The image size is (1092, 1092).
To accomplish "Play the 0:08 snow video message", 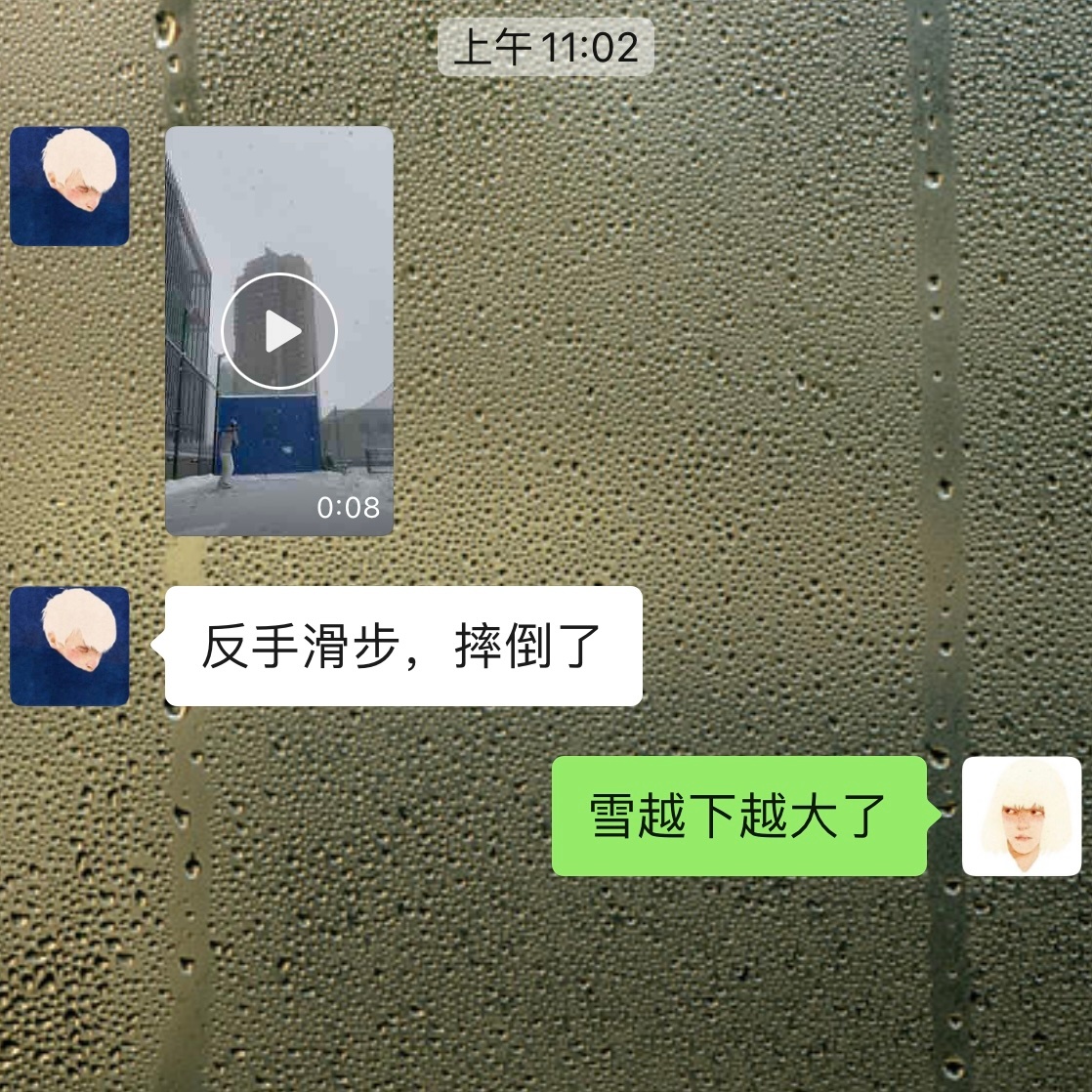I will [x=279, y=331].
